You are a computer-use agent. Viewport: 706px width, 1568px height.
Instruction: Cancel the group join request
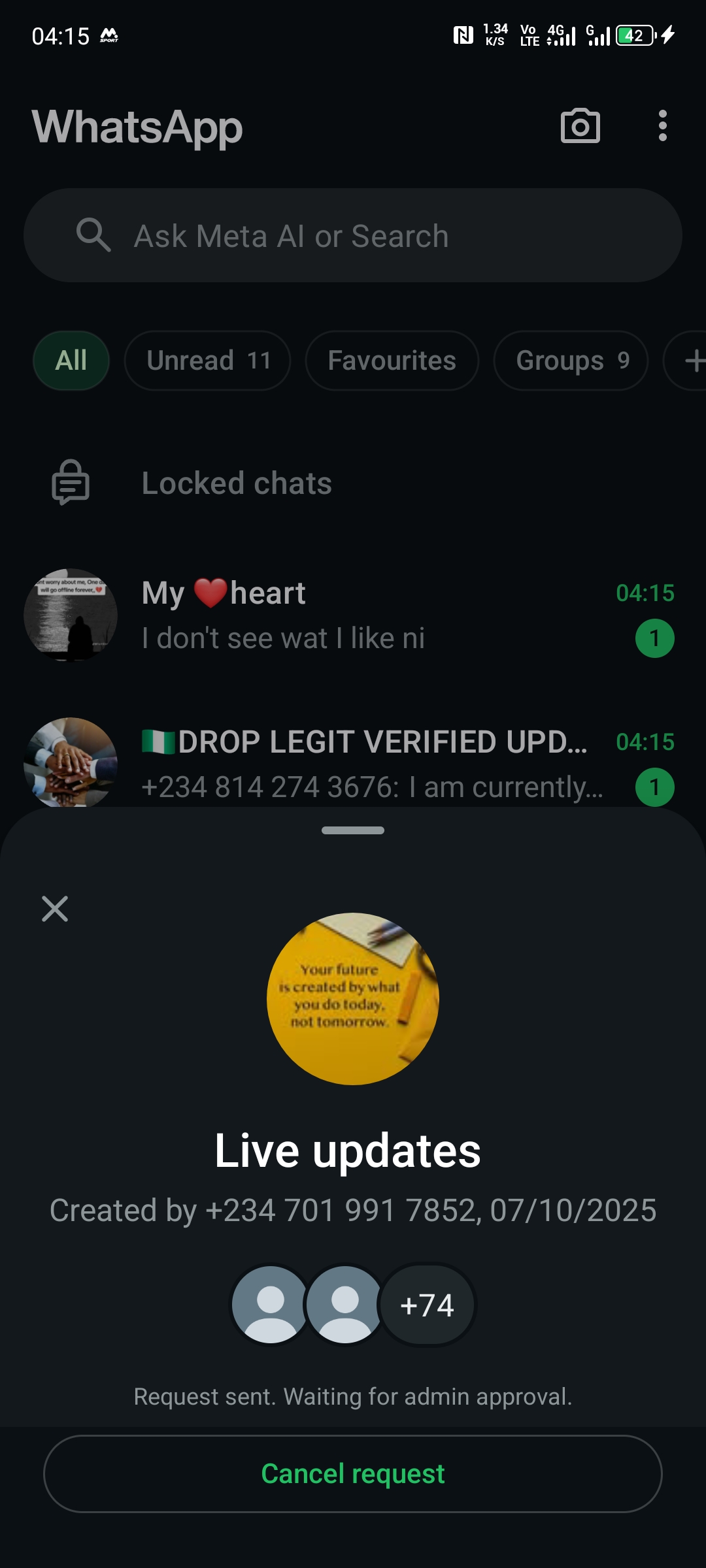coord(353,1473)
